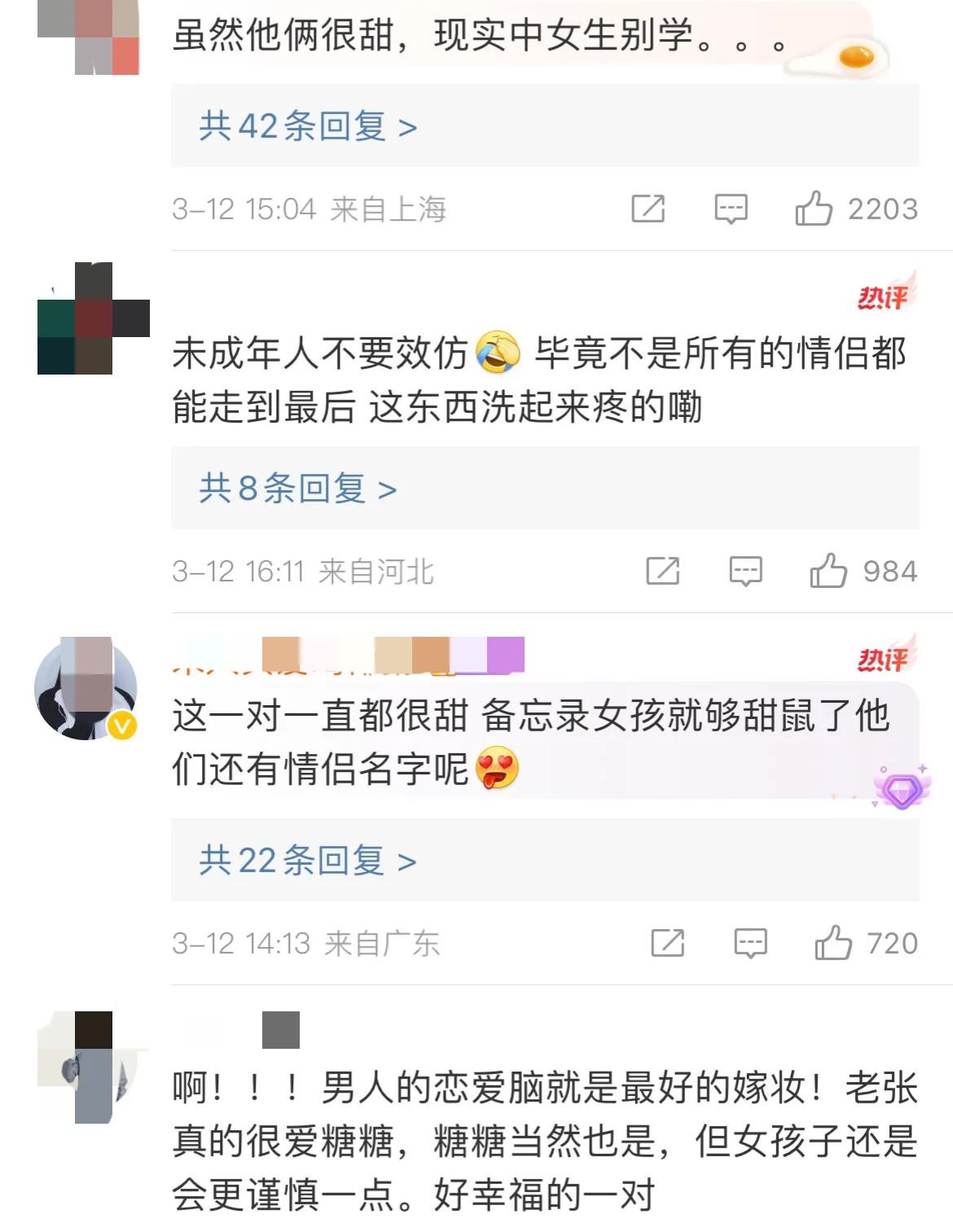
Task: Like the comment from 广东
Action: tap(833, 943)
